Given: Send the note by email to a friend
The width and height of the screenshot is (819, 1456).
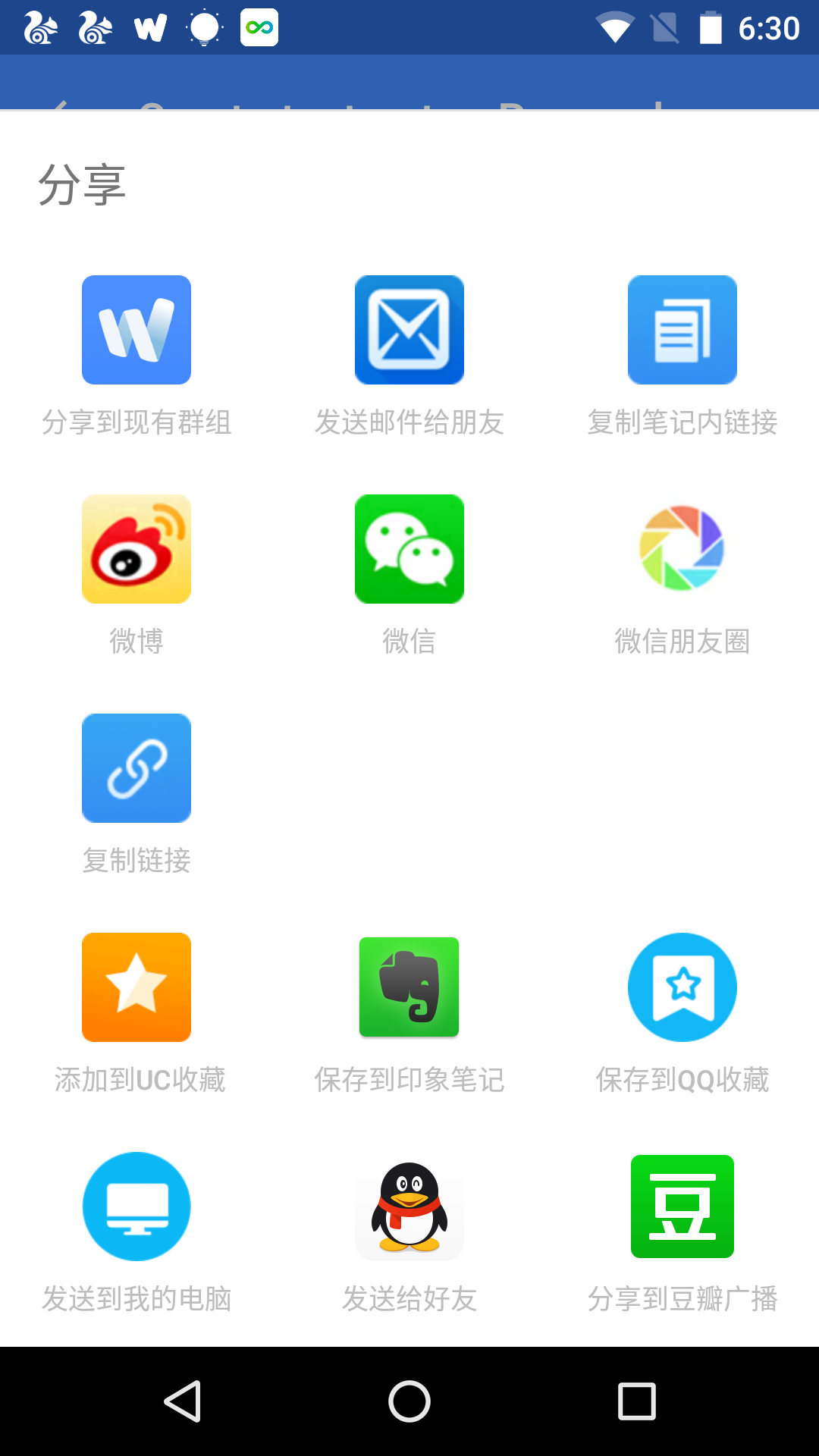Looking at the screenshot, I should [409, 330].
